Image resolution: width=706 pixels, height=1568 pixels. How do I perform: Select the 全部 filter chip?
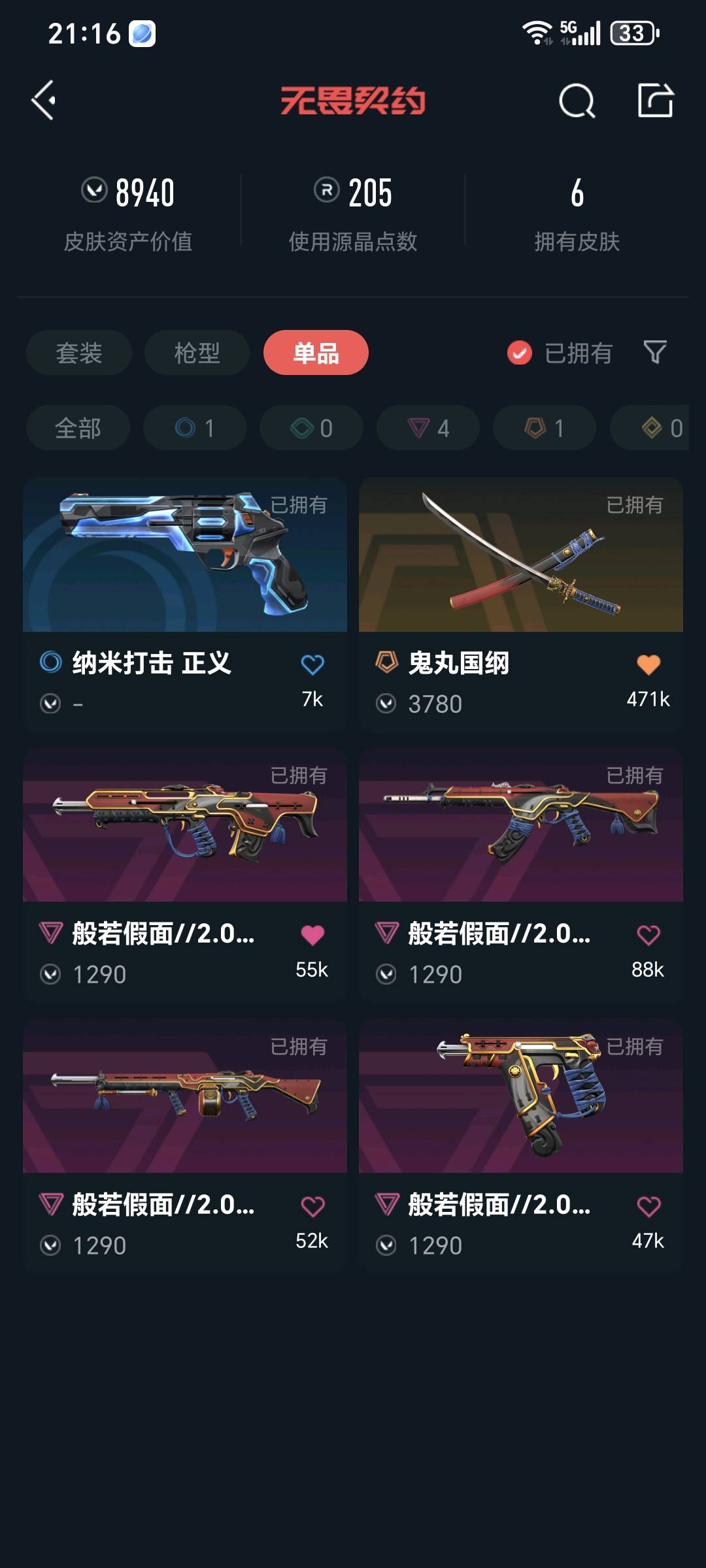click(x=78, y=428)
